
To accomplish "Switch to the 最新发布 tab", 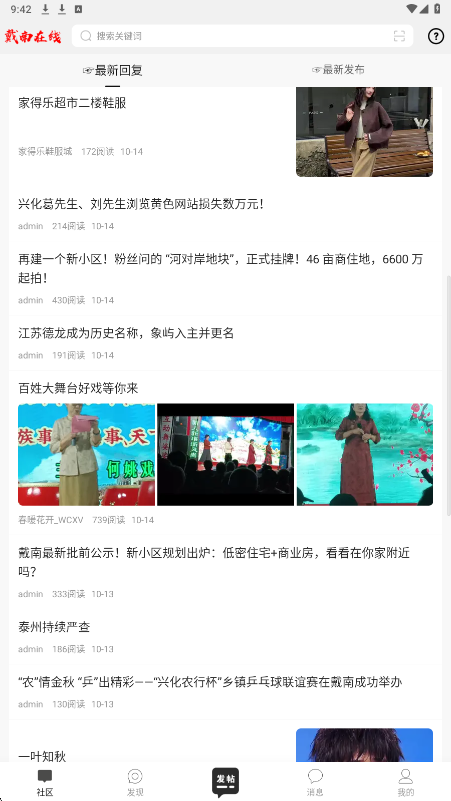I will click(338, 70).
